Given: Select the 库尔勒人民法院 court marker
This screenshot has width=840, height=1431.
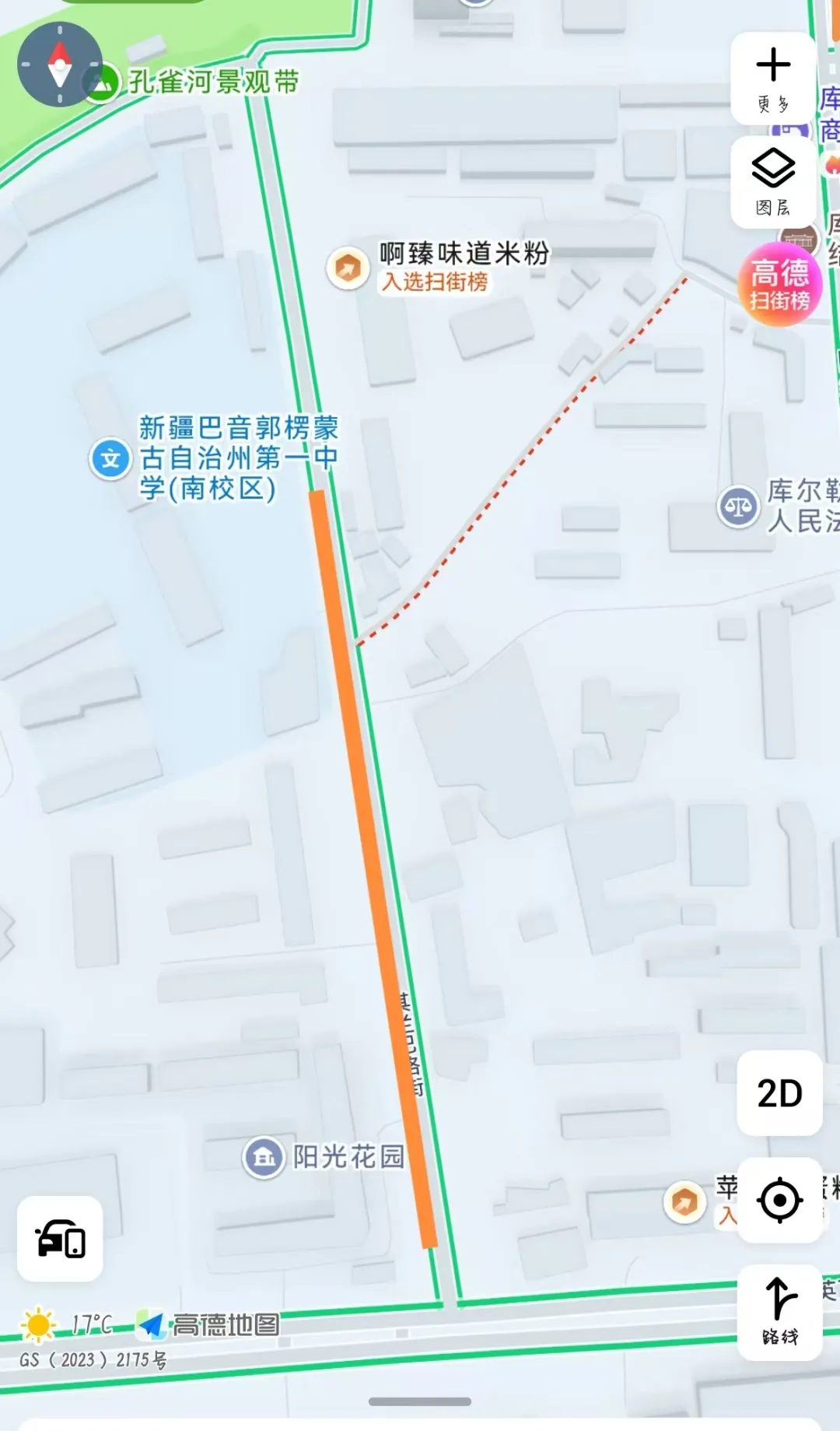Looking at the screenshot, I should (x=737, y=507).
